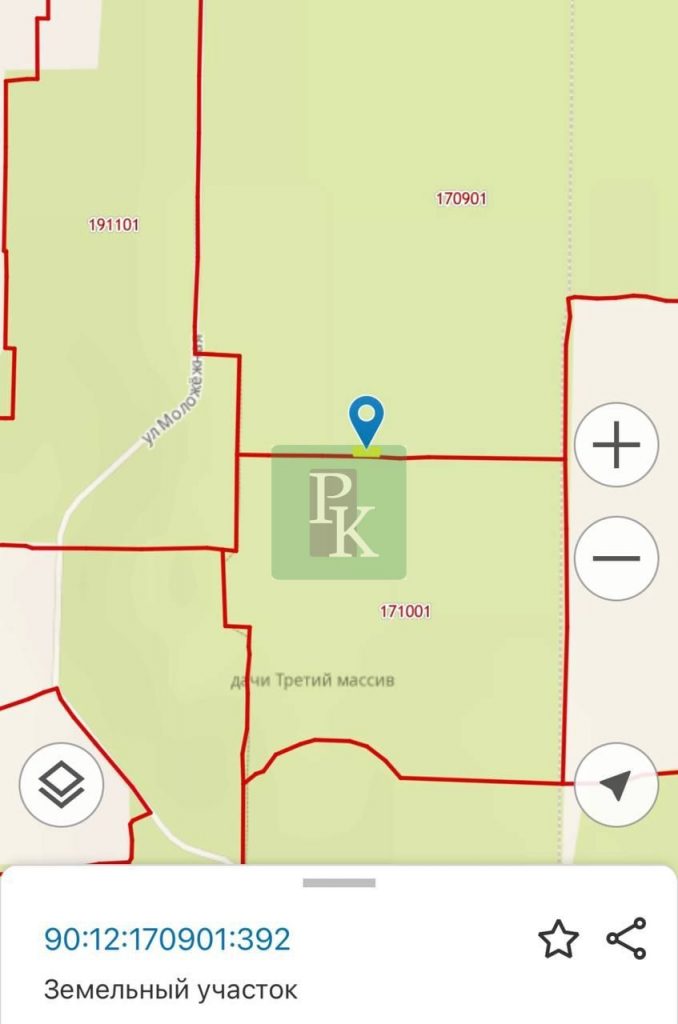Zoom out of the map

[x=616, y=558]
